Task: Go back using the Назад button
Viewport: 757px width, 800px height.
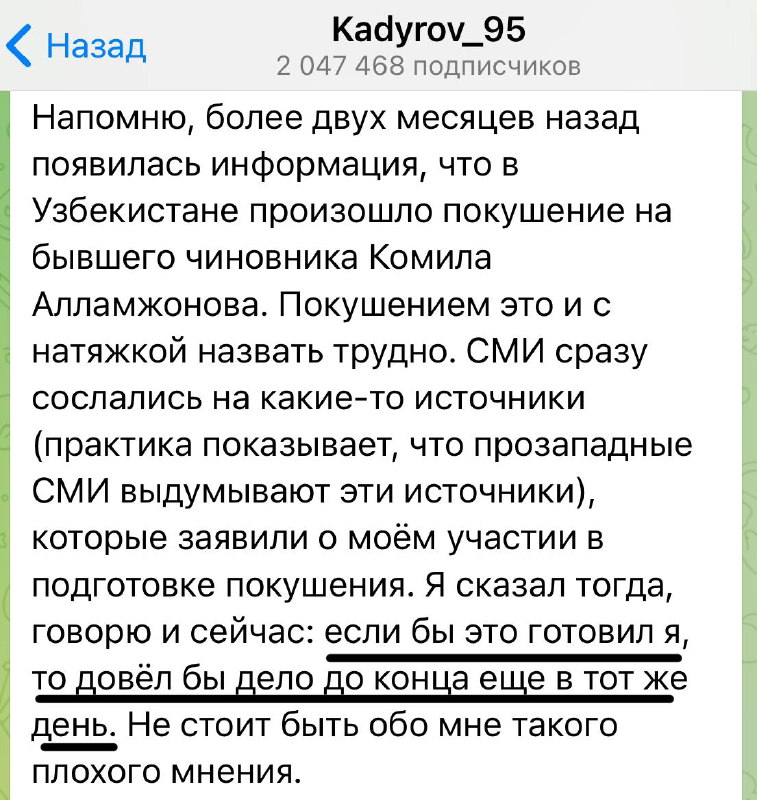Action: pos(77,45)
